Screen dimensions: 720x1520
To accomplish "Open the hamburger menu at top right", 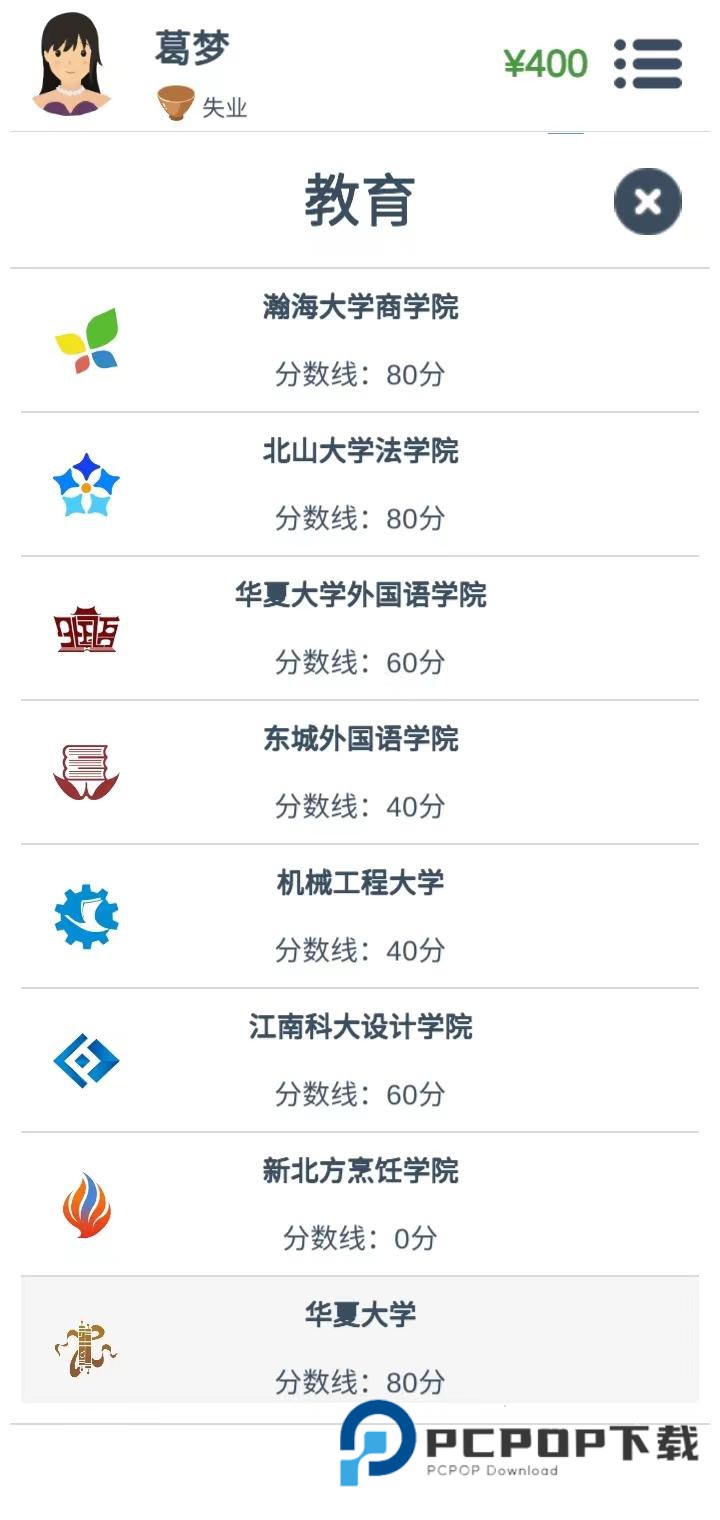I will pos(648,64).
